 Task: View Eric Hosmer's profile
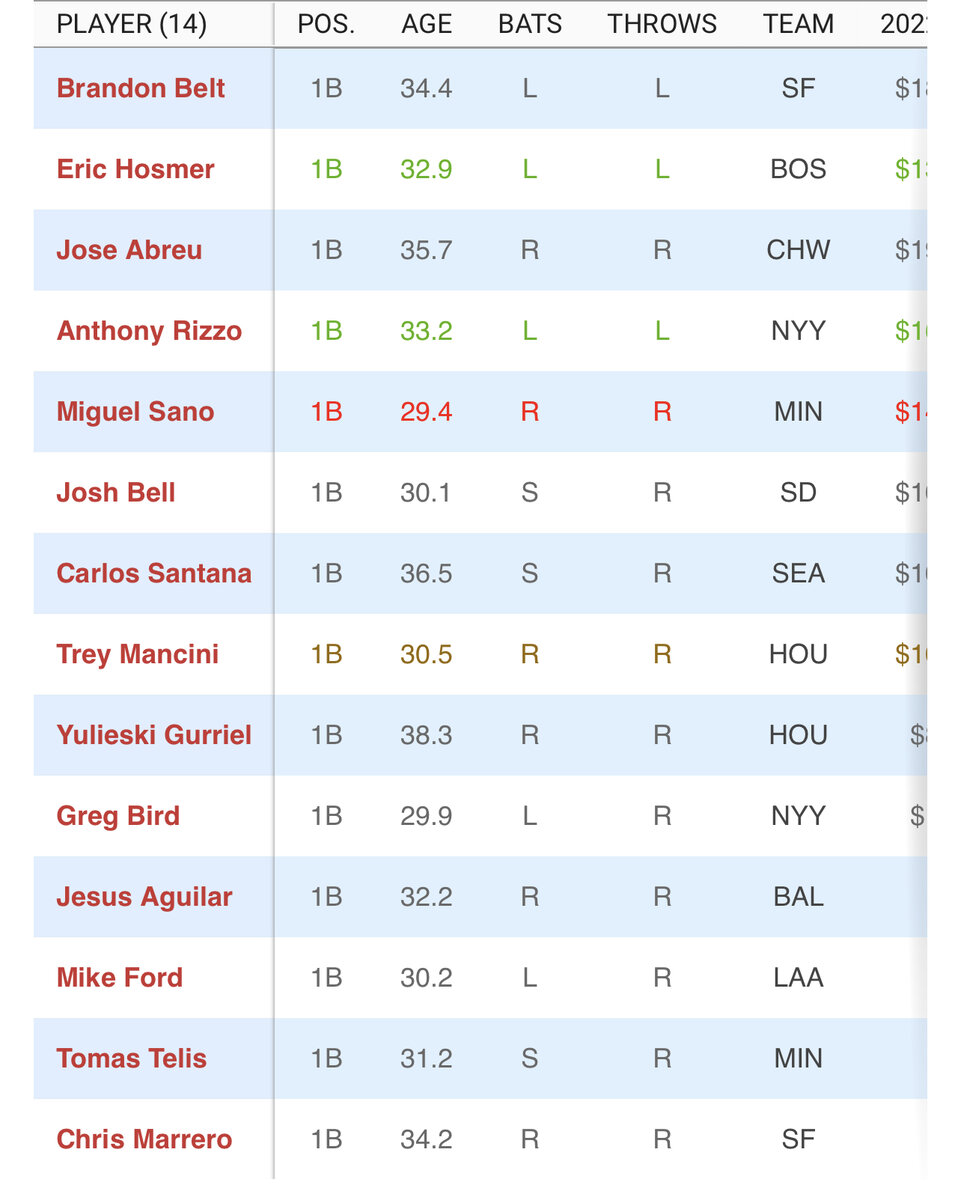135,169
